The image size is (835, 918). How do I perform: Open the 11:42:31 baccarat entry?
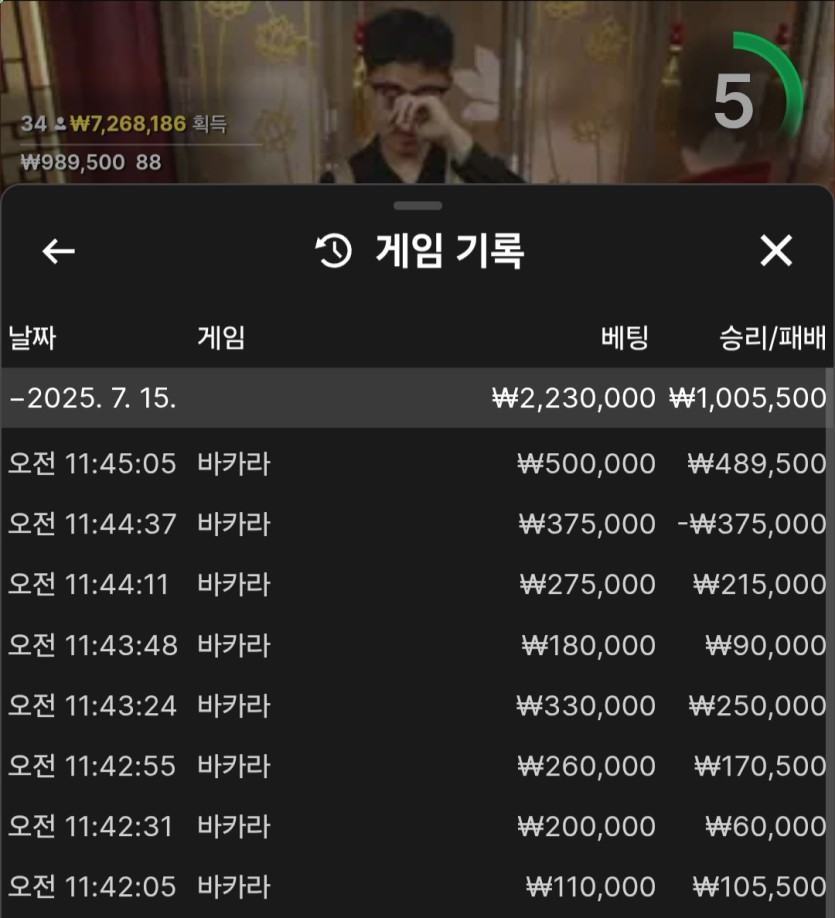(x=417, y=827)
